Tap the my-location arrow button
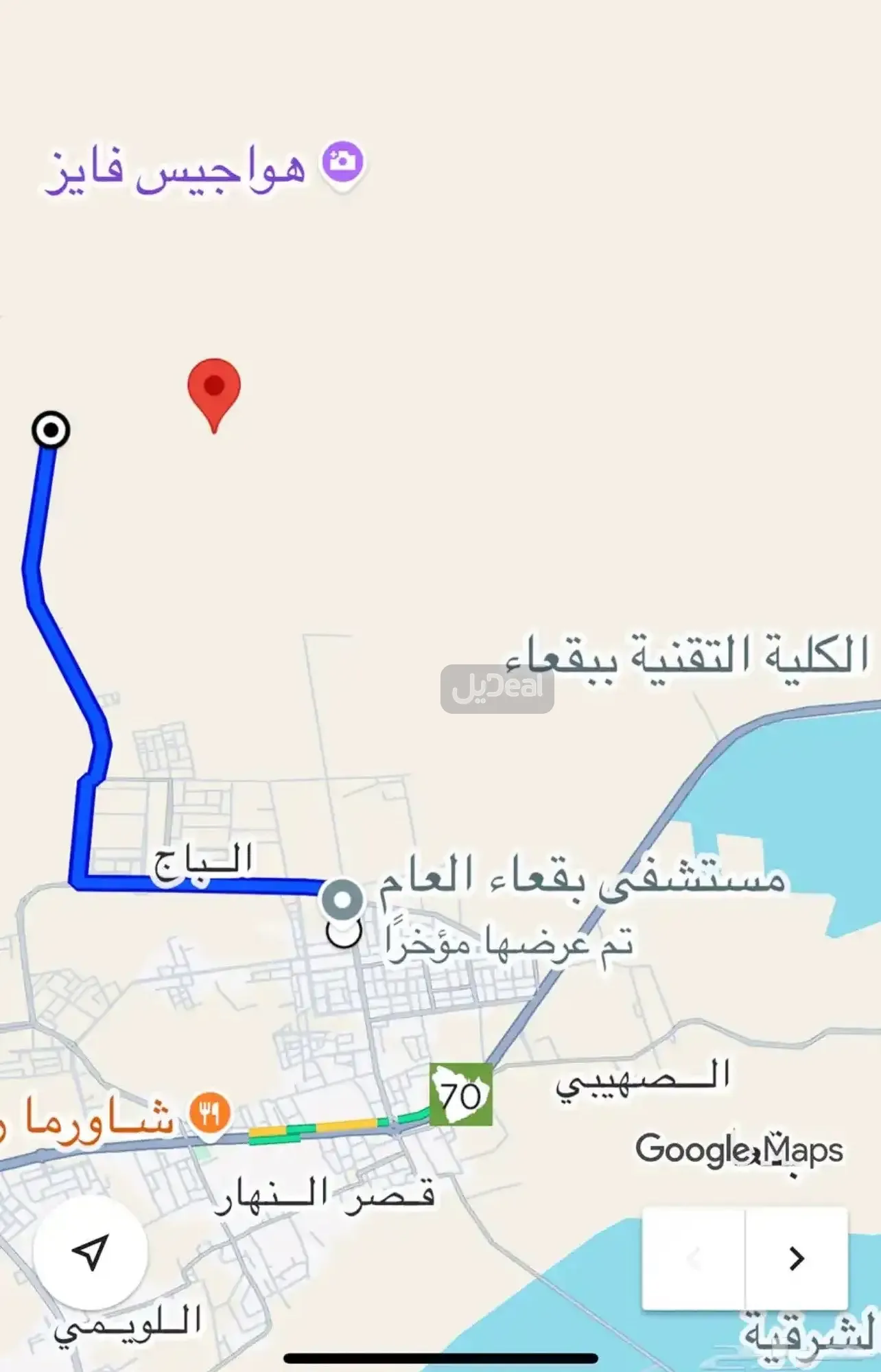The width and height of the screenshot is (881, 1372). [90, 1253]
